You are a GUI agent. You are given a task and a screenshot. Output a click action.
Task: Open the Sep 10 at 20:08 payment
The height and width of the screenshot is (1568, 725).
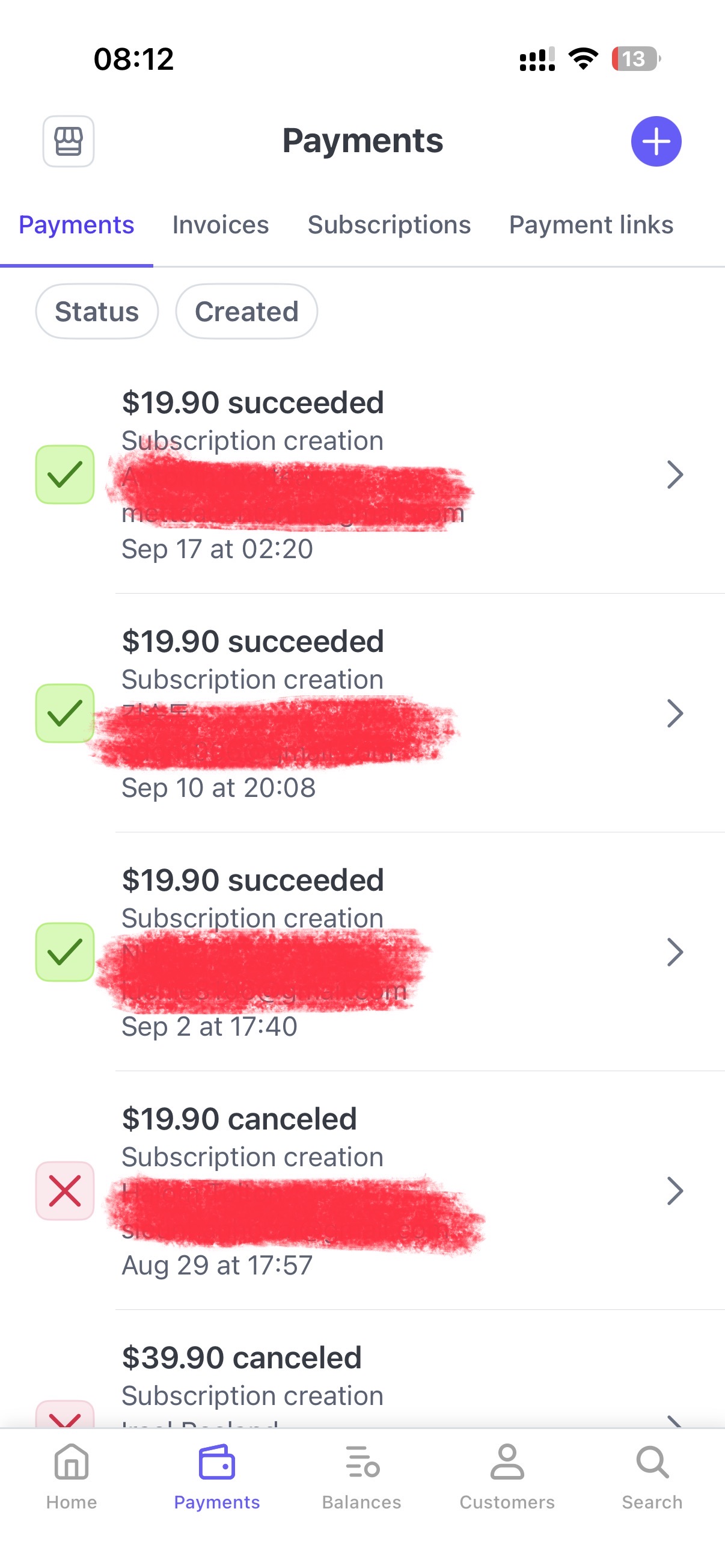(x=362, y=713)
